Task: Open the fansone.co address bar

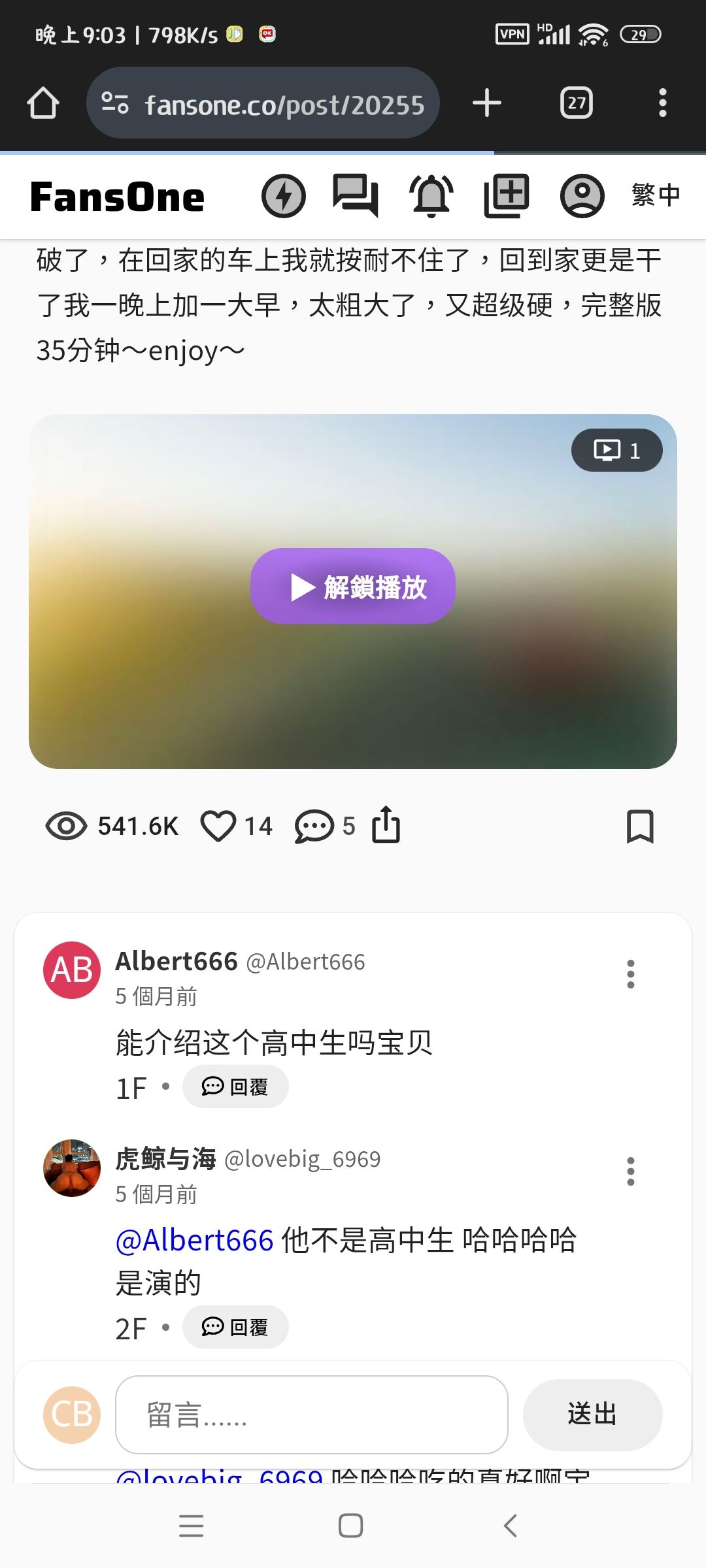Action: pyautogui.click(x=263, y=103)
